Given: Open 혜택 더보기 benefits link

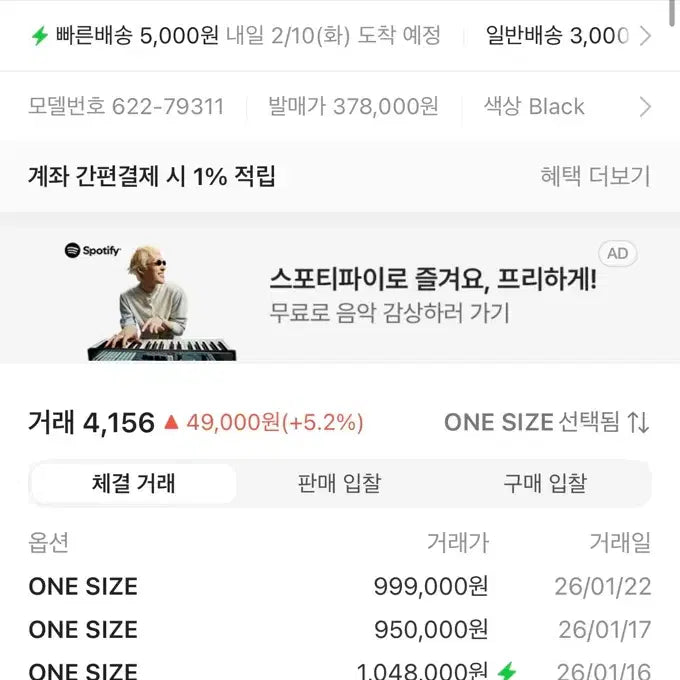Looking at the screenshot, I should click(594, 177).
